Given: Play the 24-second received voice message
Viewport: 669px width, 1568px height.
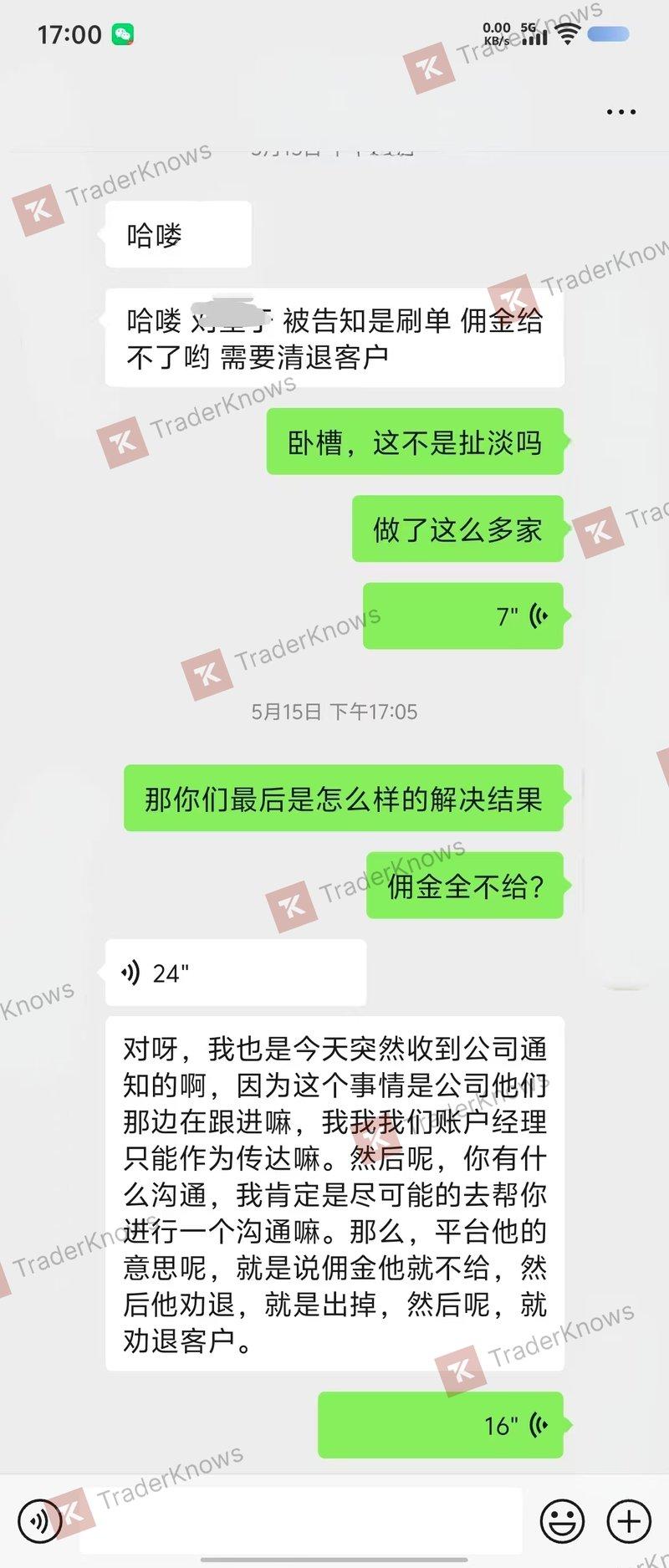Looking at the screenshot, I should pyautogui.click(x=235, y=973).
